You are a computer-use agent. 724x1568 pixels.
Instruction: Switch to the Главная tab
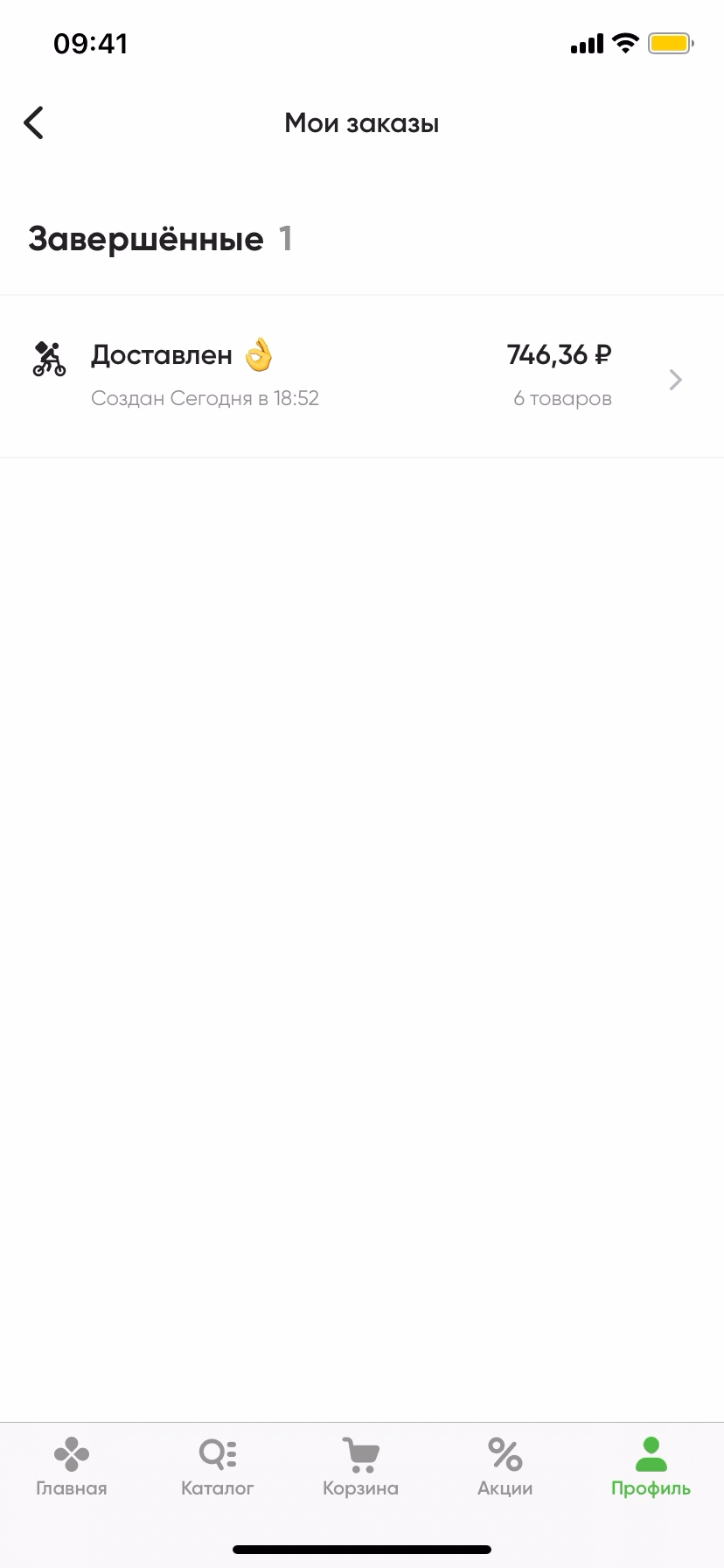tap(72, 1467)
